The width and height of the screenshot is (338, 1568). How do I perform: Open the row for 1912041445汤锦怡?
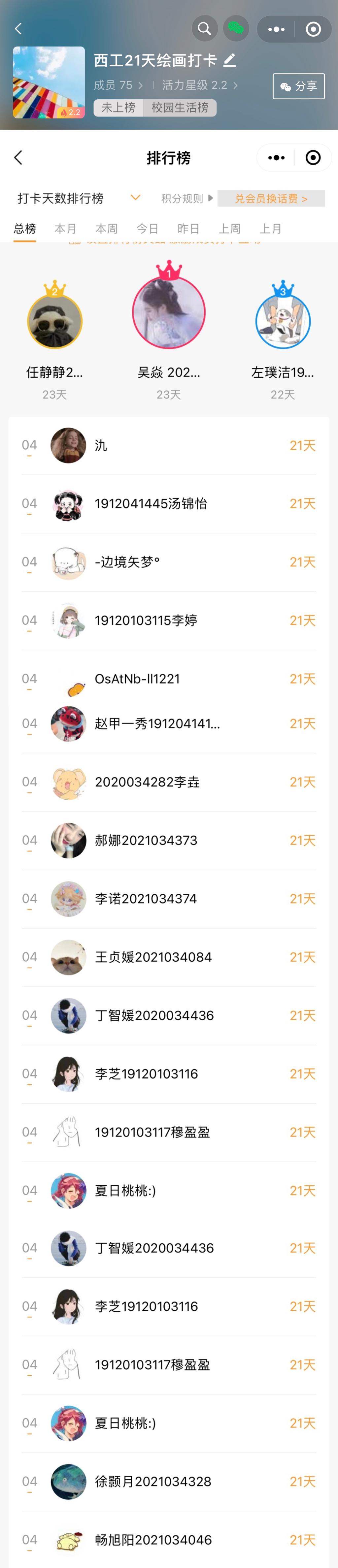[169, 504]
